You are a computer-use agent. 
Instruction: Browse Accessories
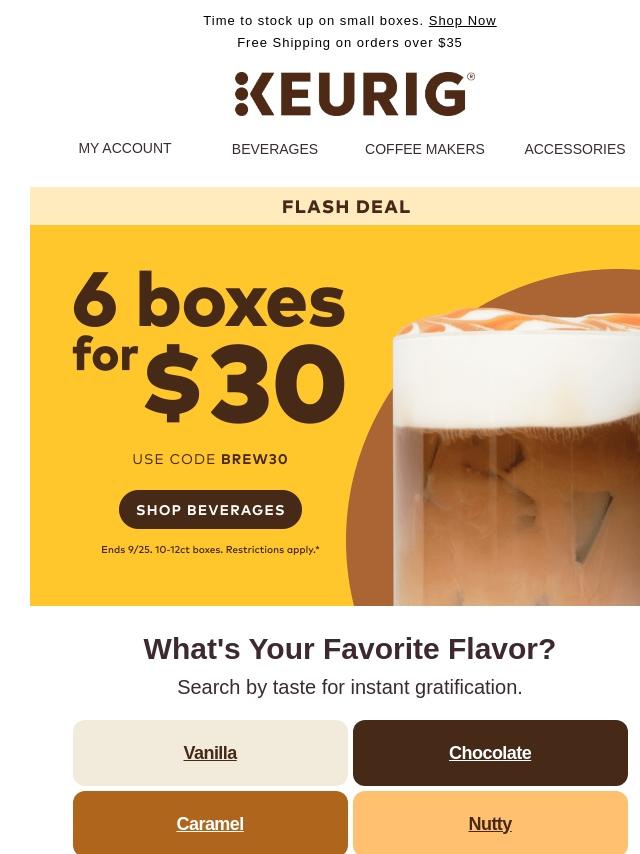(574, 149)
